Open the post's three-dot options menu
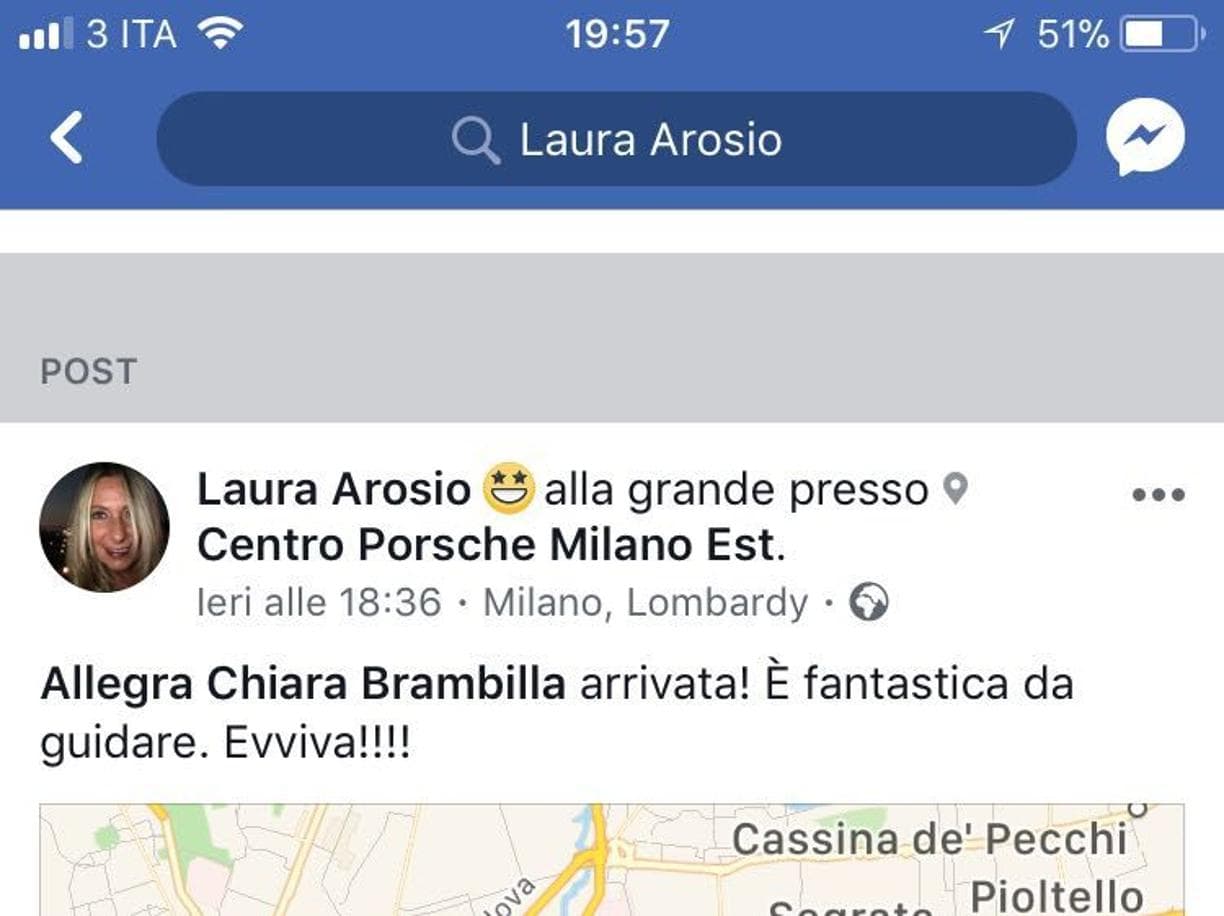The height and width of the screenshot is (916, 1224). pos(1158,495)
